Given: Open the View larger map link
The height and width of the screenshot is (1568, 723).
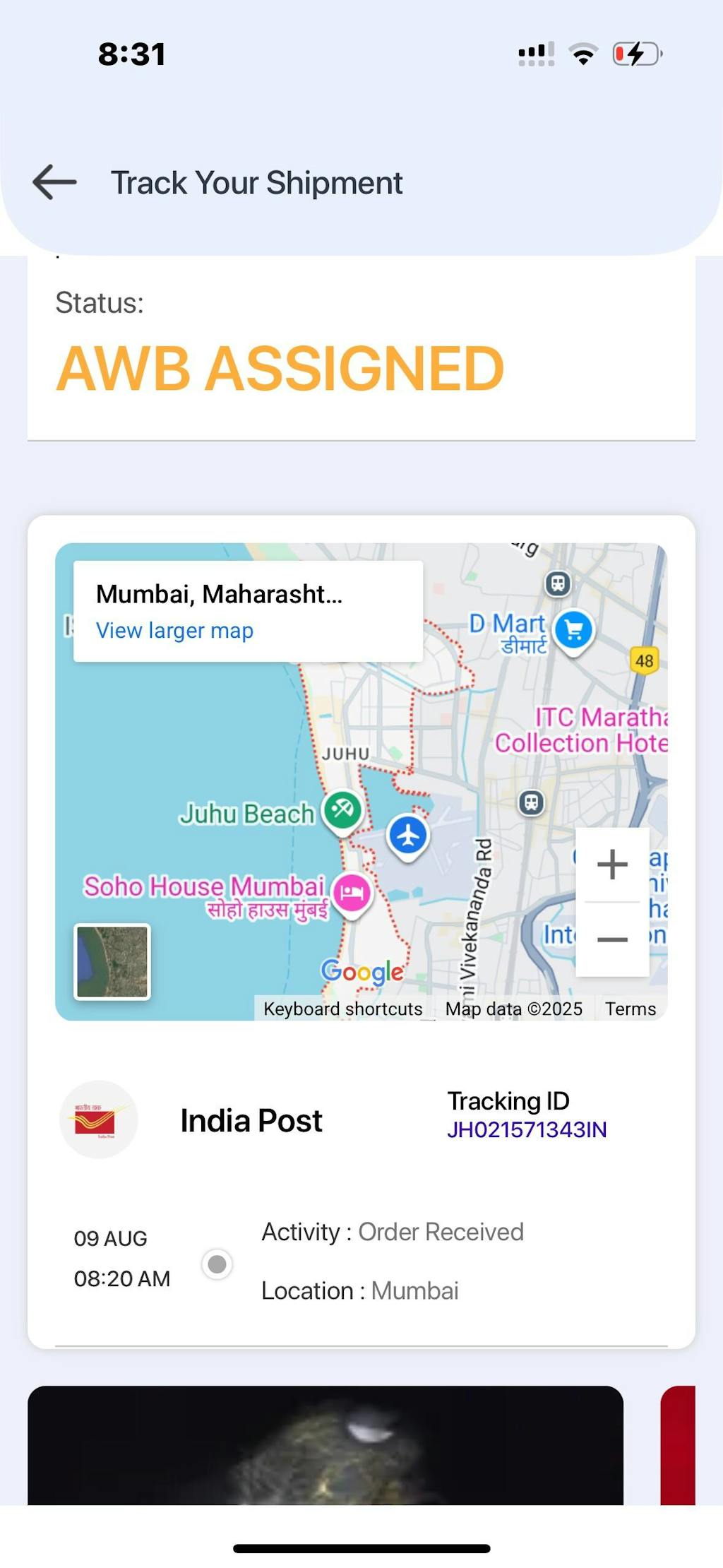Looking at the screenshot, I should [174, 630].
